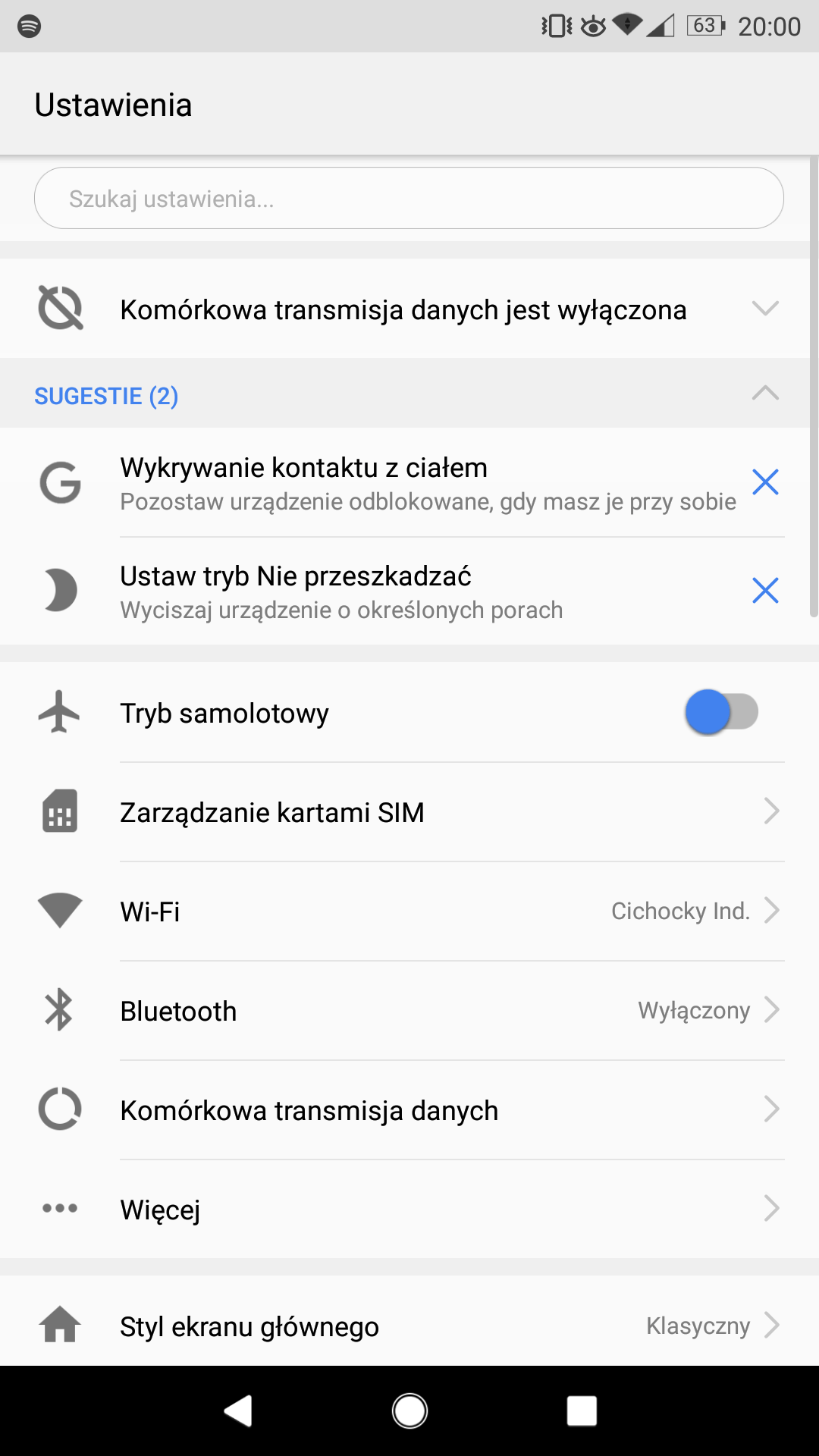
Task: Dismiss the Nie przeszkadzać suggestion
Action: pyautogui.click(x=765, y=590)
